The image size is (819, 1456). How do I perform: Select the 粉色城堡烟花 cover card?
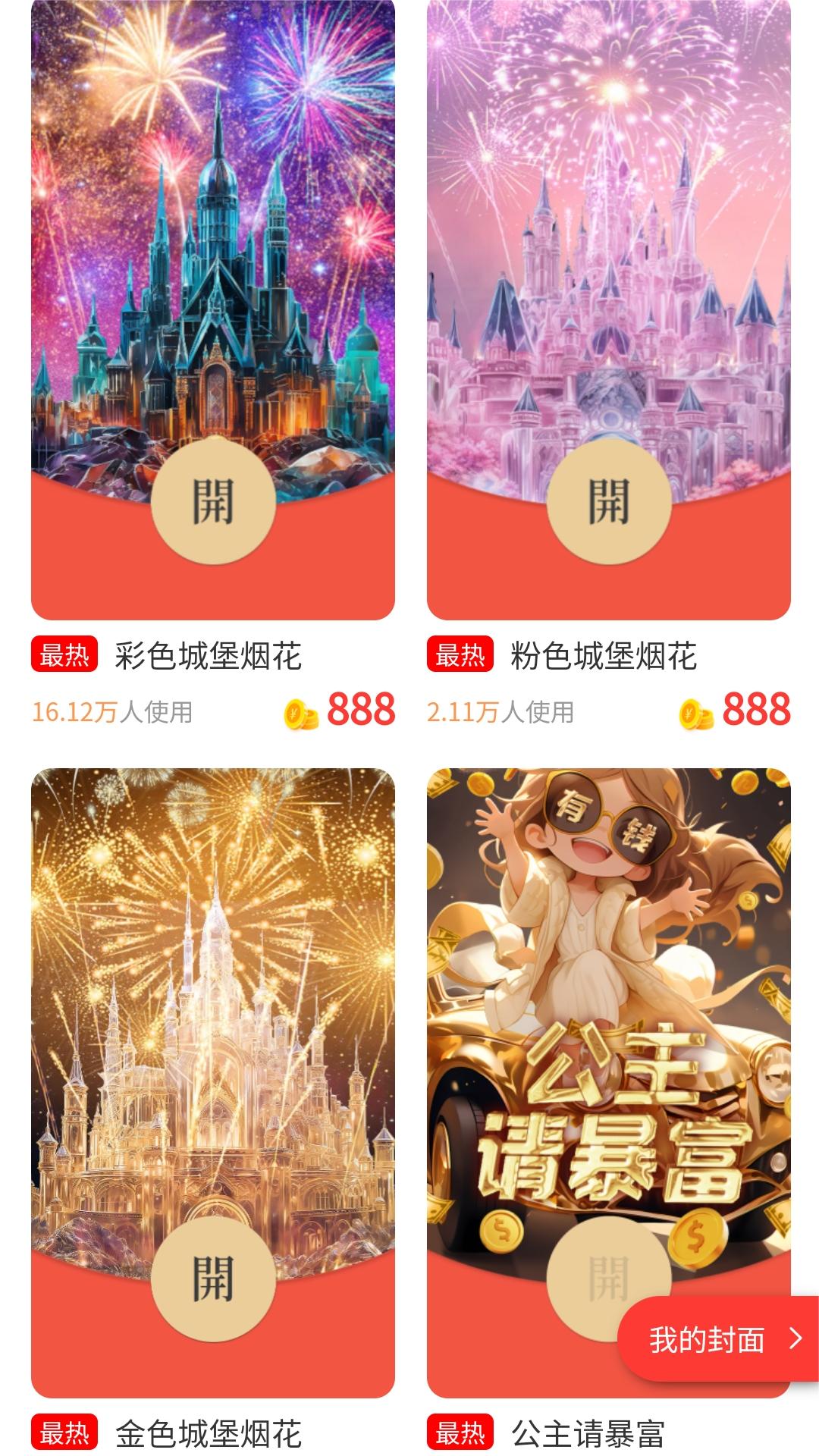point(608,303)
